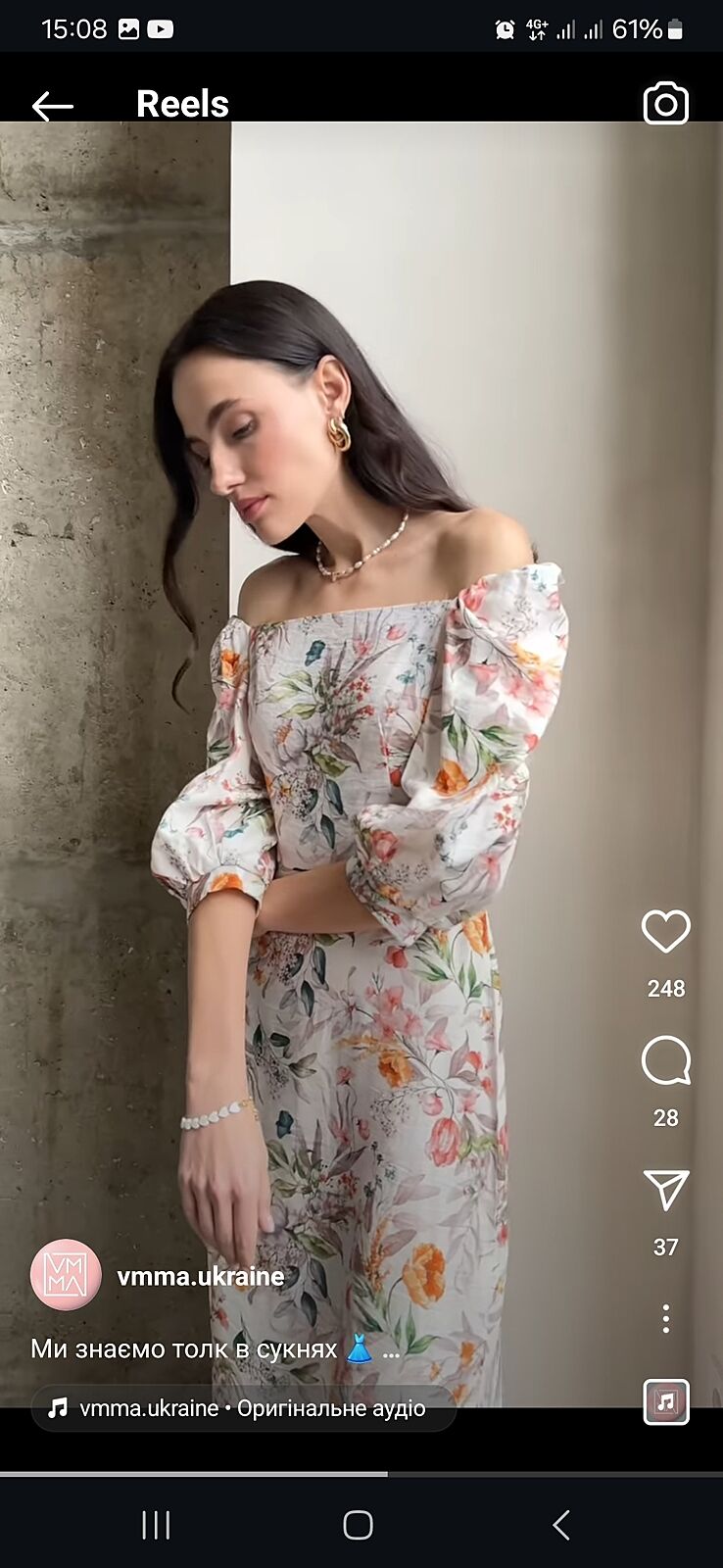
Task: Open the vmma.ukraine profile avatar
Action: 66,1275
